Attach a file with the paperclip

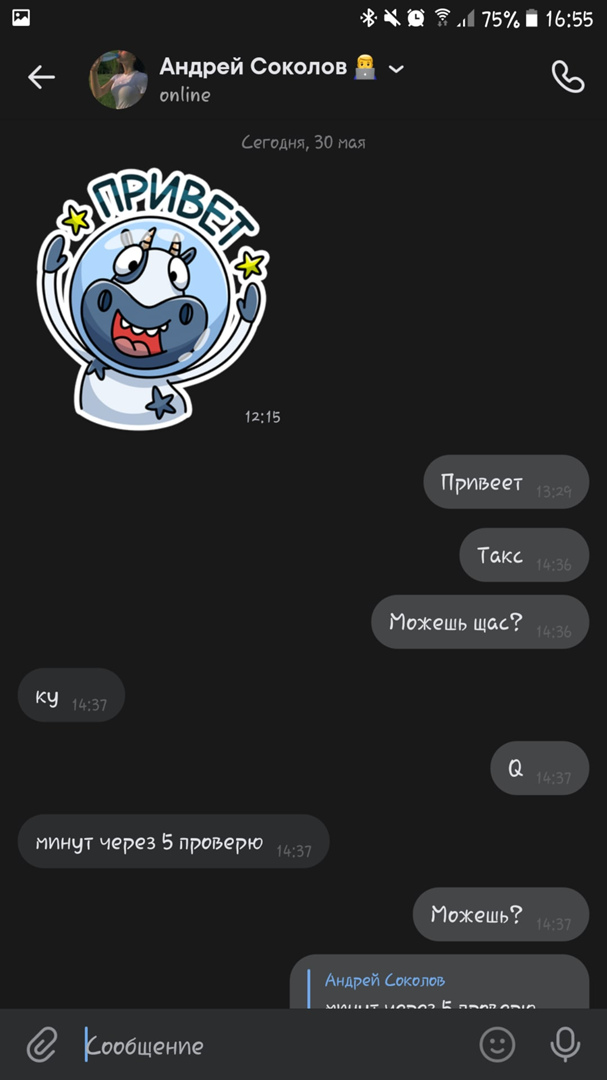click(x=41, y=1046)
